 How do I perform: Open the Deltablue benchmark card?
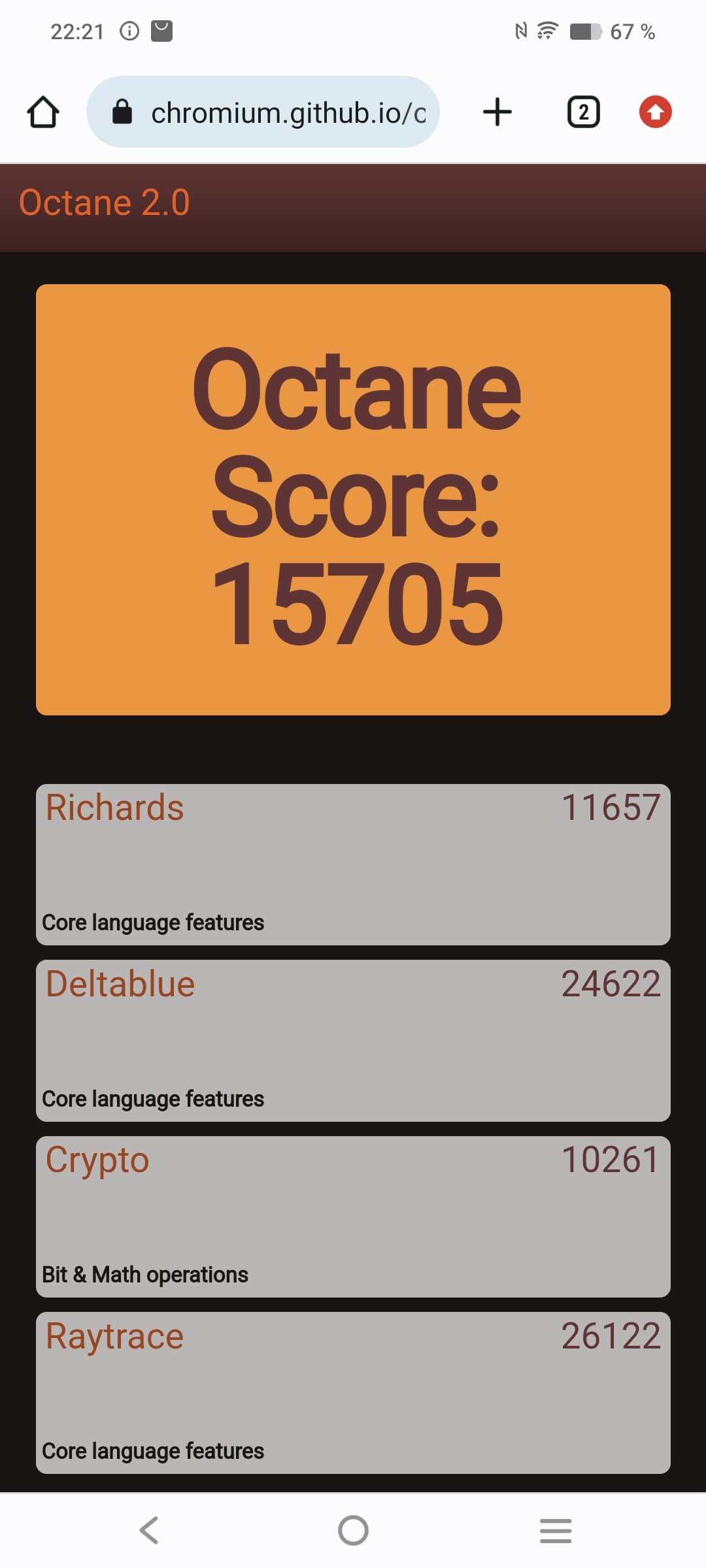[x=353, y=1040]
